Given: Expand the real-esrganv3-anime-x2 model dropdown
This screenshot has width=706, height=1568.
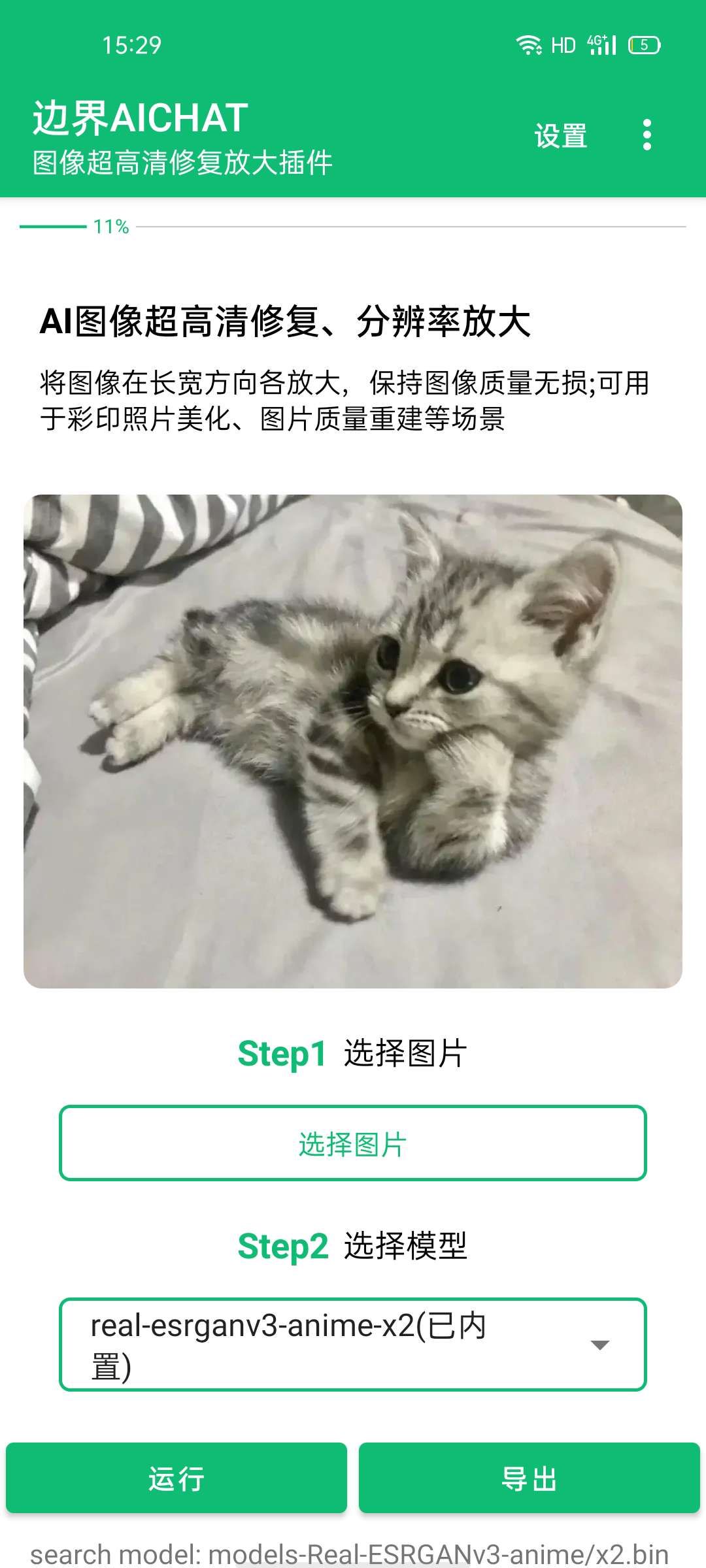Looking at the screenshot, I should (x=353, y=1345).
